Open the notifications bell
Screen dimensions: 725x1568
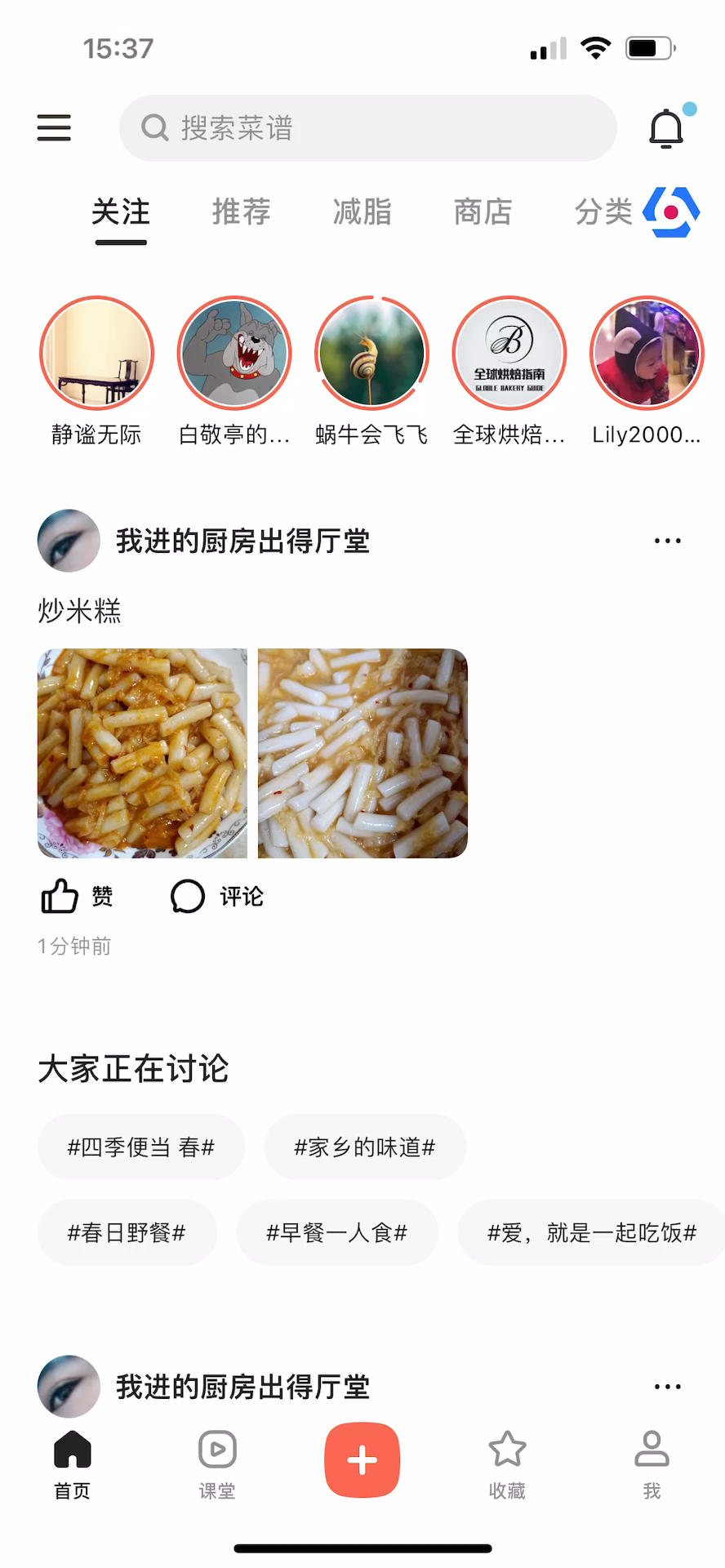pos(666,128)
